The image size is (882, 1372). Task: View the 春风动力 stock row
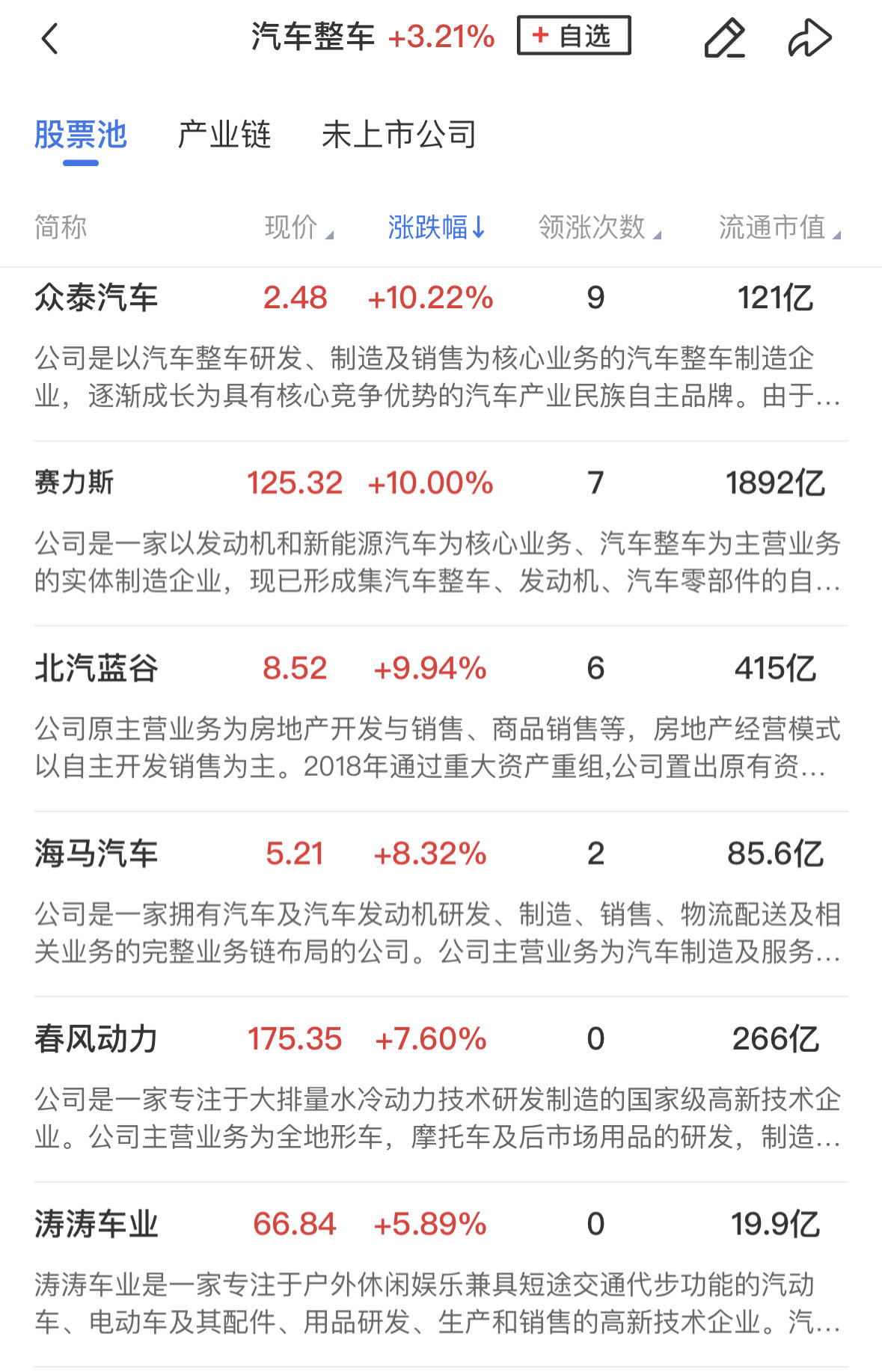pos(97,1039)
